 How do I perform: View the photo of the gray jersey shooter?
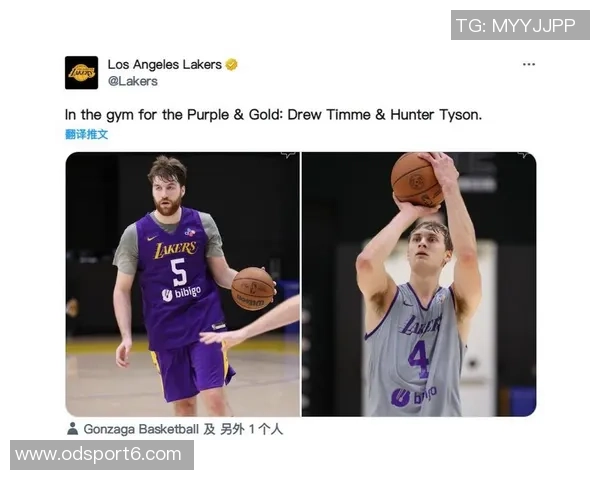coord(419,284)
